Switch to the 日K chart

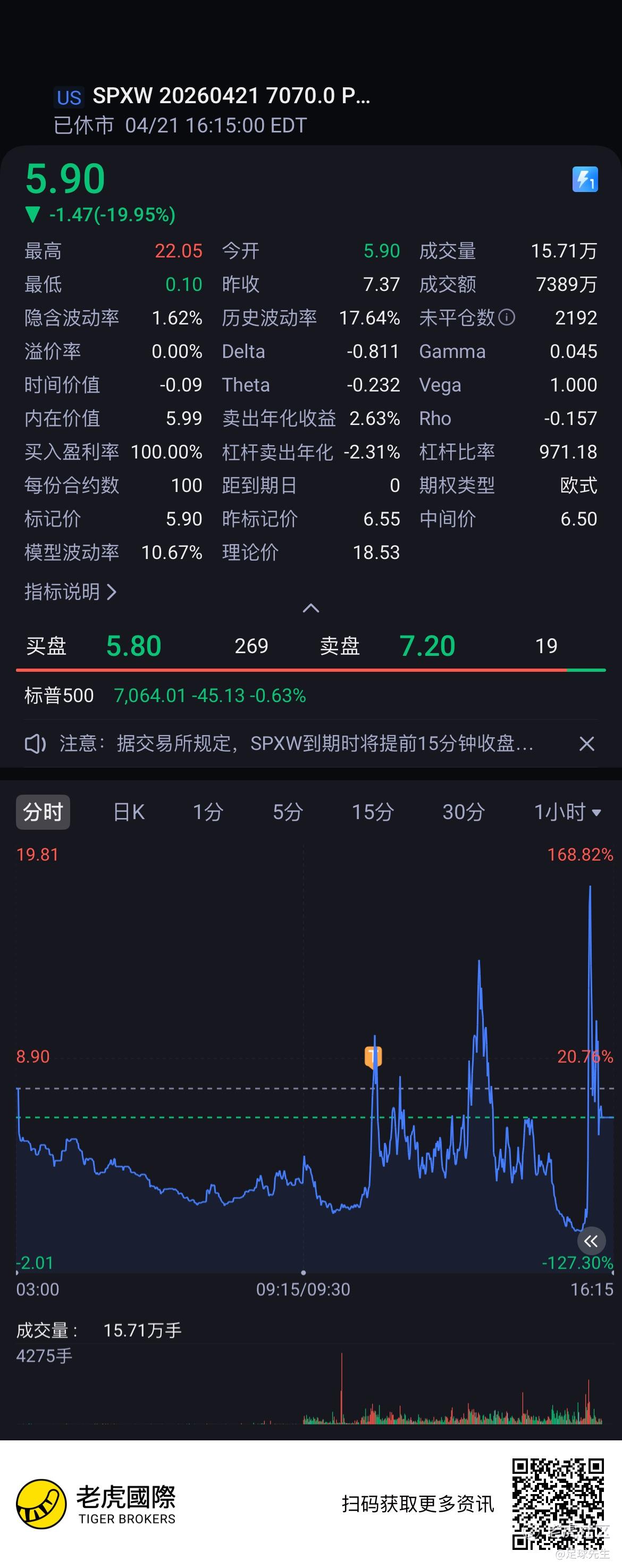pos(129,812)
